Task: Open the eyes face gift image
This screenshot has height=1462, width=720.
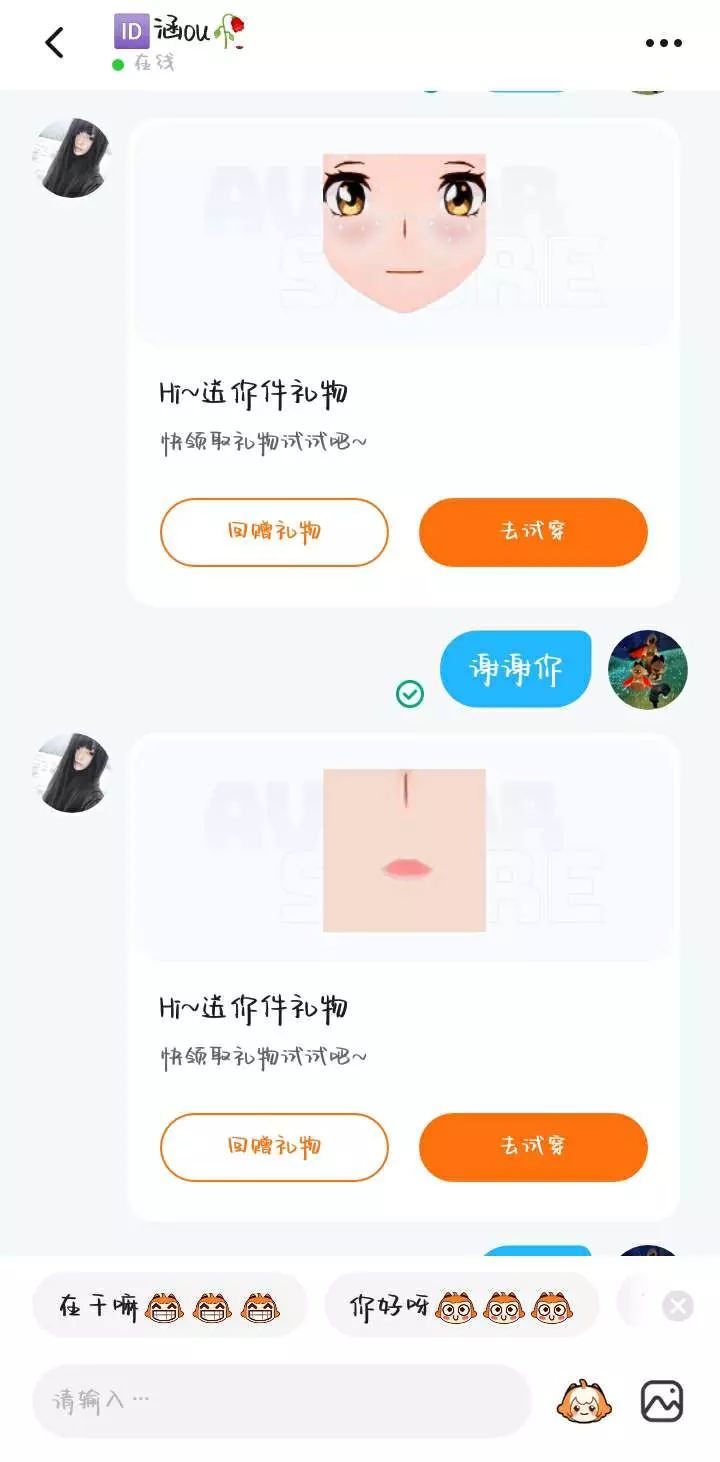Action: point(404,233)
